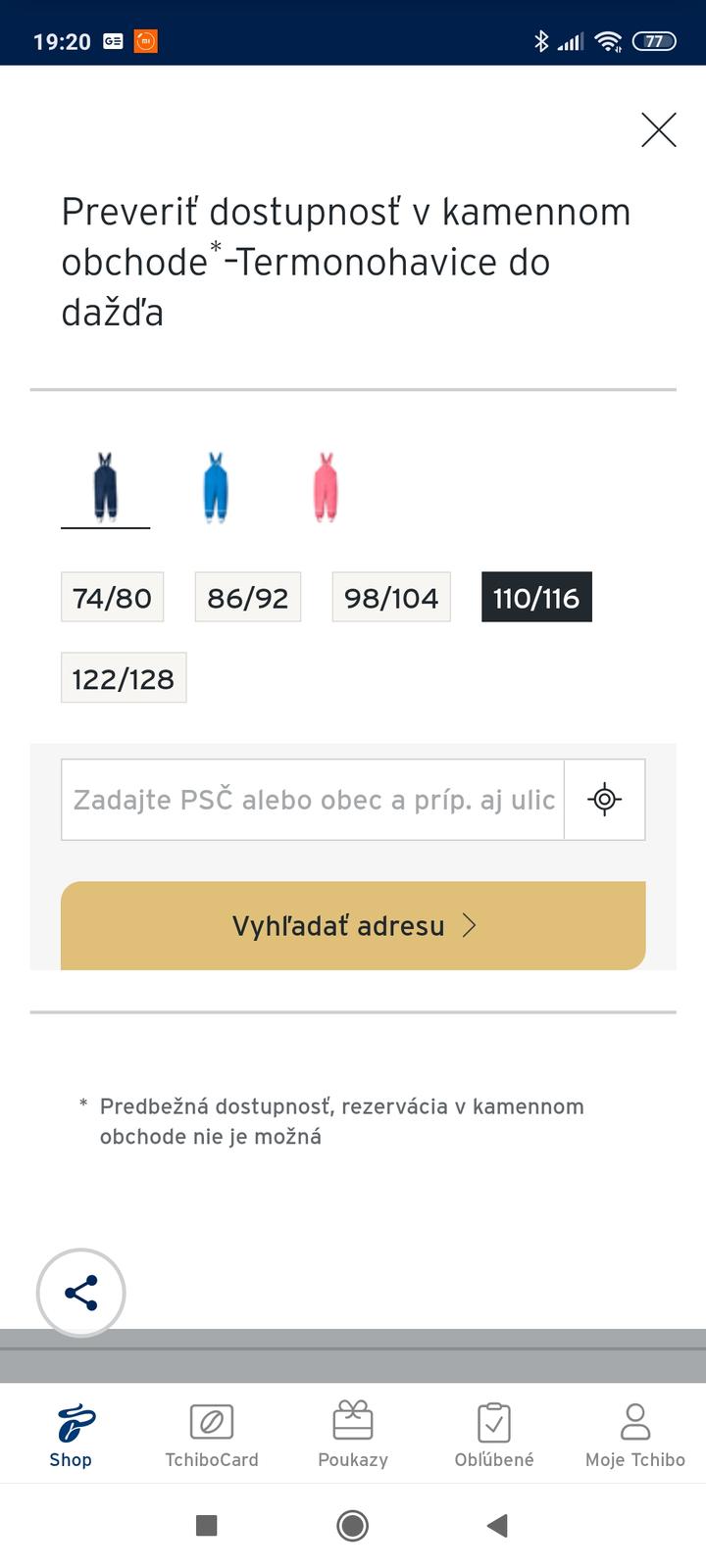Go to the Poukazy tab
The height and width of the screenshot is (1568, 706).
(x=353, y=1435)
